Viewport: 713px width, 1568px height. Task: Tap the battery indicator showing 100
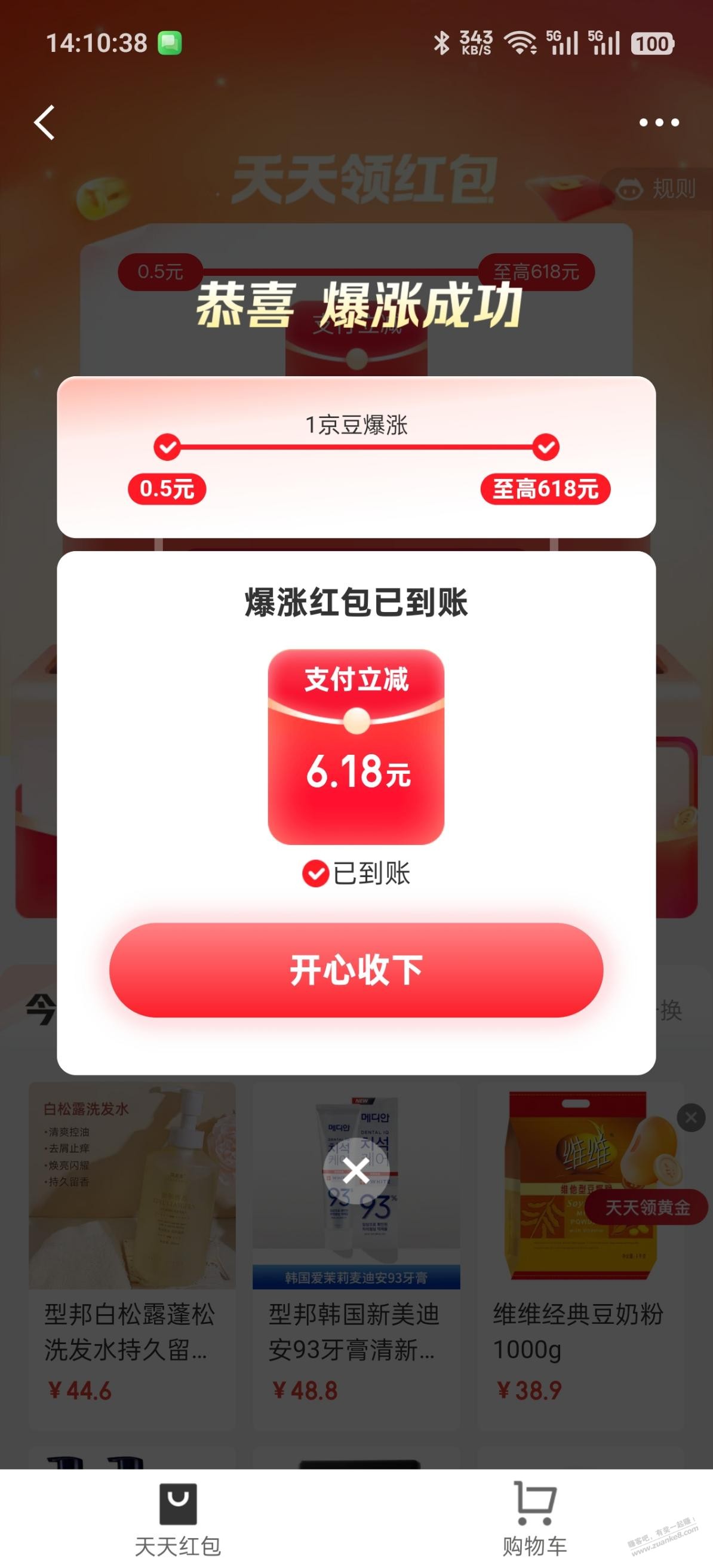coord(653,44)
